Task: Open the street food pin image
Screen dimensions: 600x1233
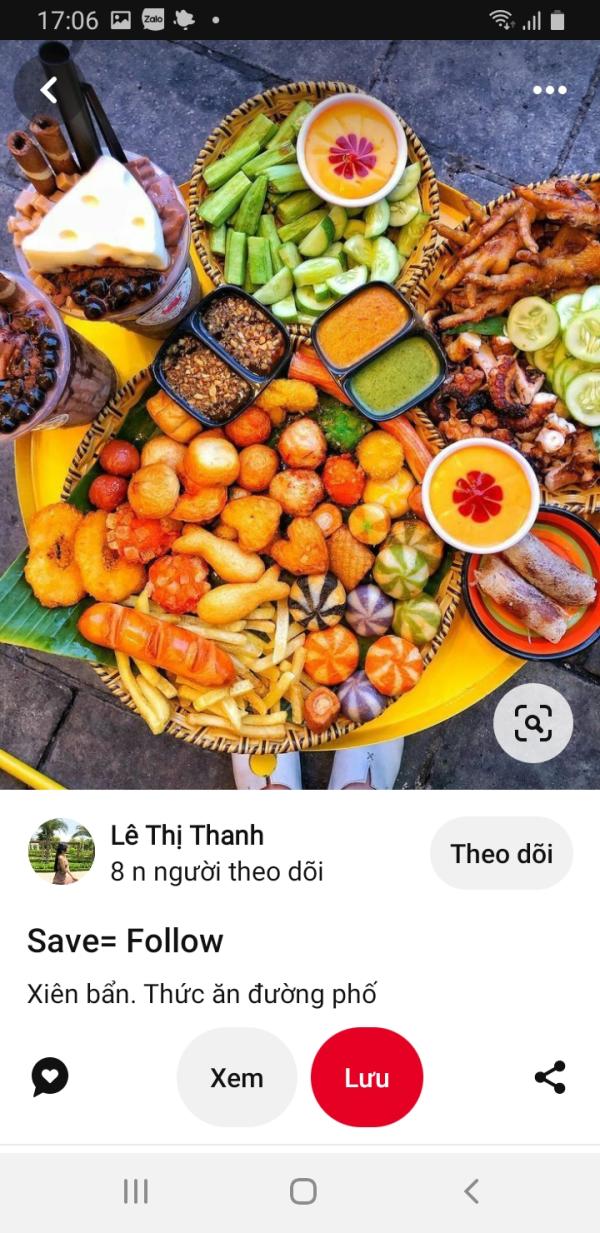Action: click(300, 415)
